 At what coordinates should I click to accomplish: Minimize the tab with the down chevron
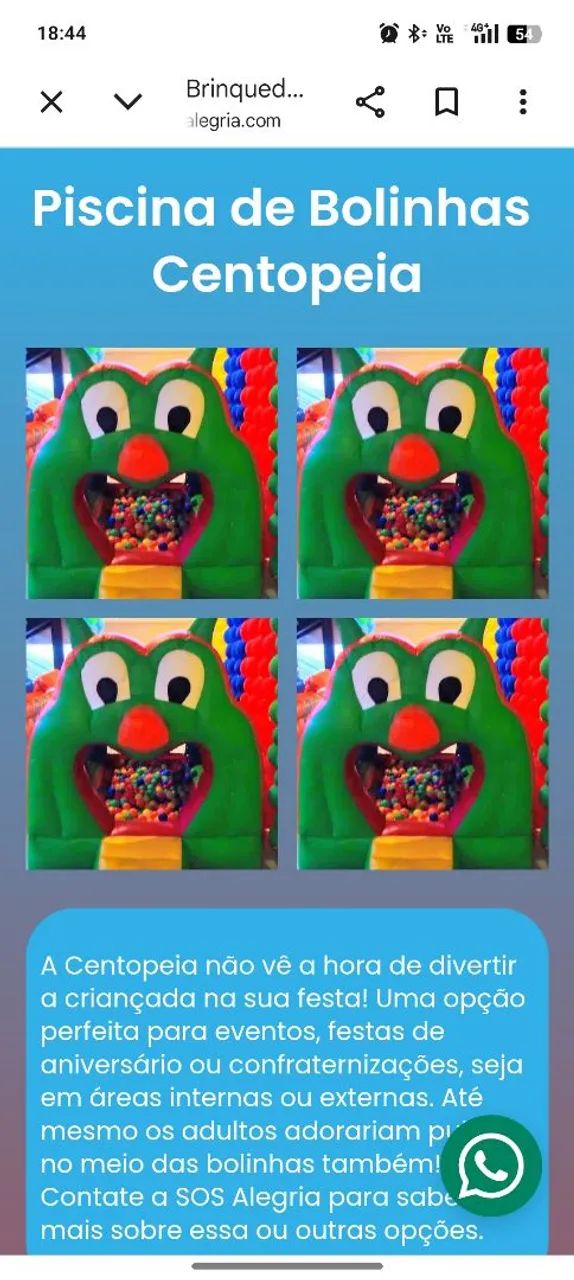point(128,102)
